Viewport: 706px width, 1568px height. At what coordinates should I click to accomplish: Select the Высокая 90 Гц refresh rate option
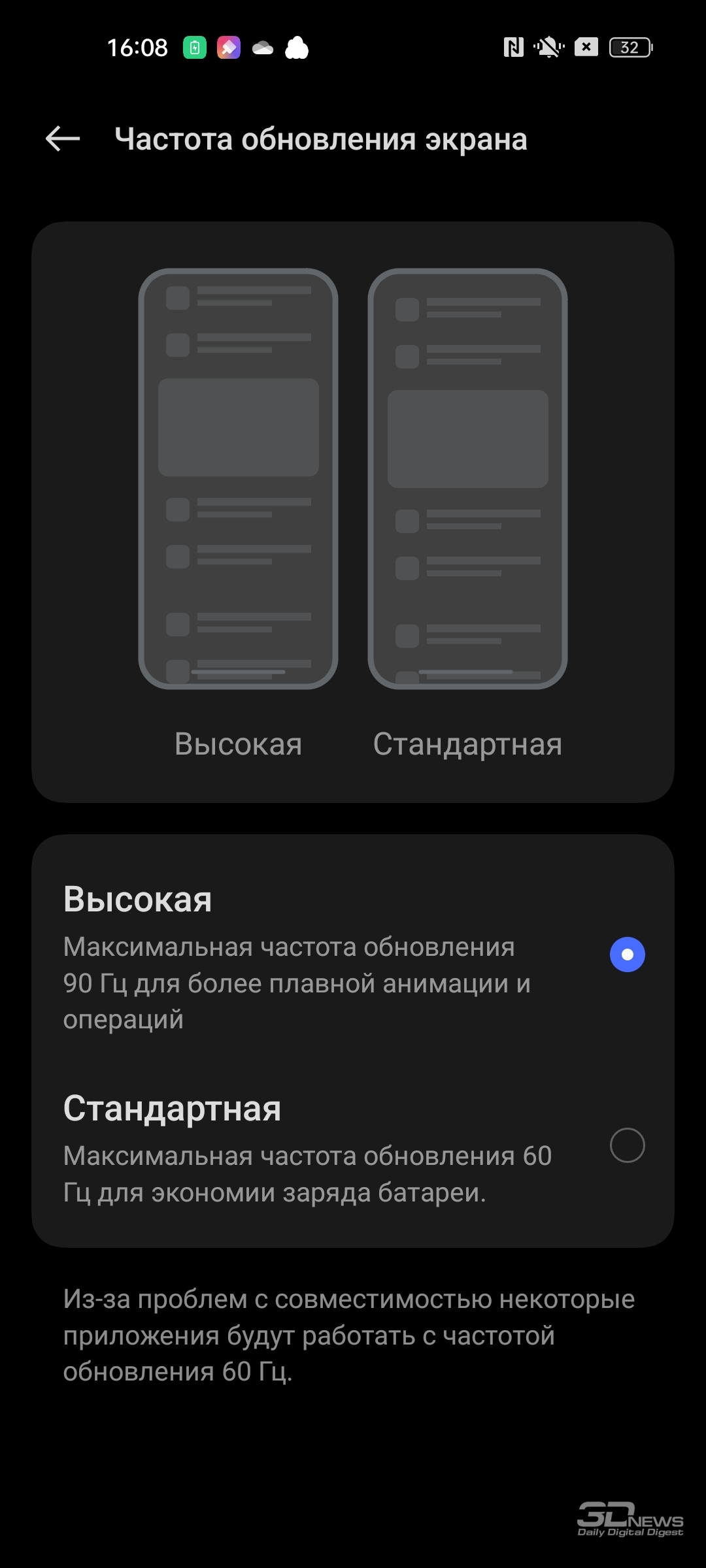pyautogui.click(x=353, y=956)
